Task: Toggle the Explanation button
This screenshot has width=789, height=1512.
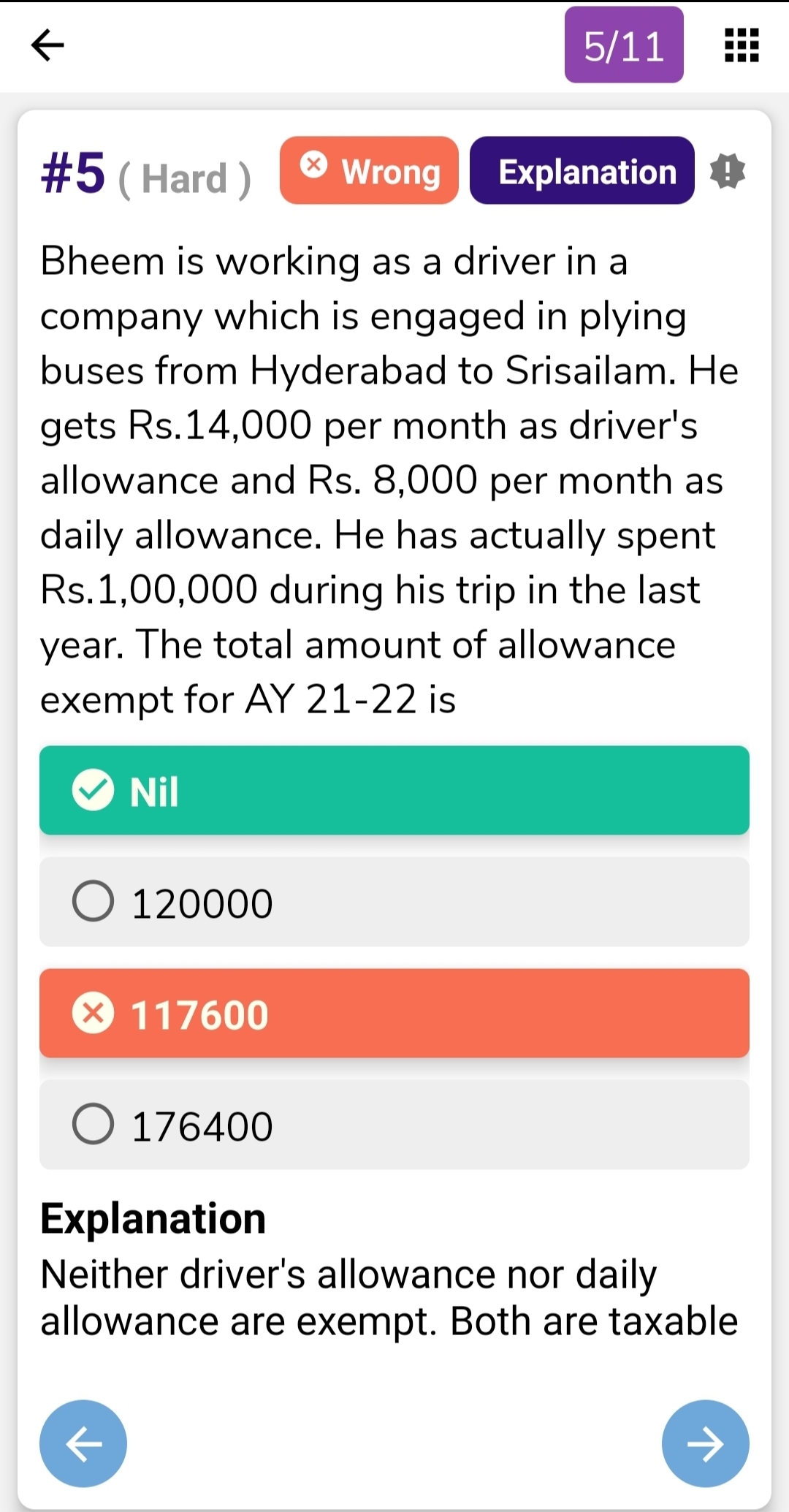Action: [x=582, y=171]
